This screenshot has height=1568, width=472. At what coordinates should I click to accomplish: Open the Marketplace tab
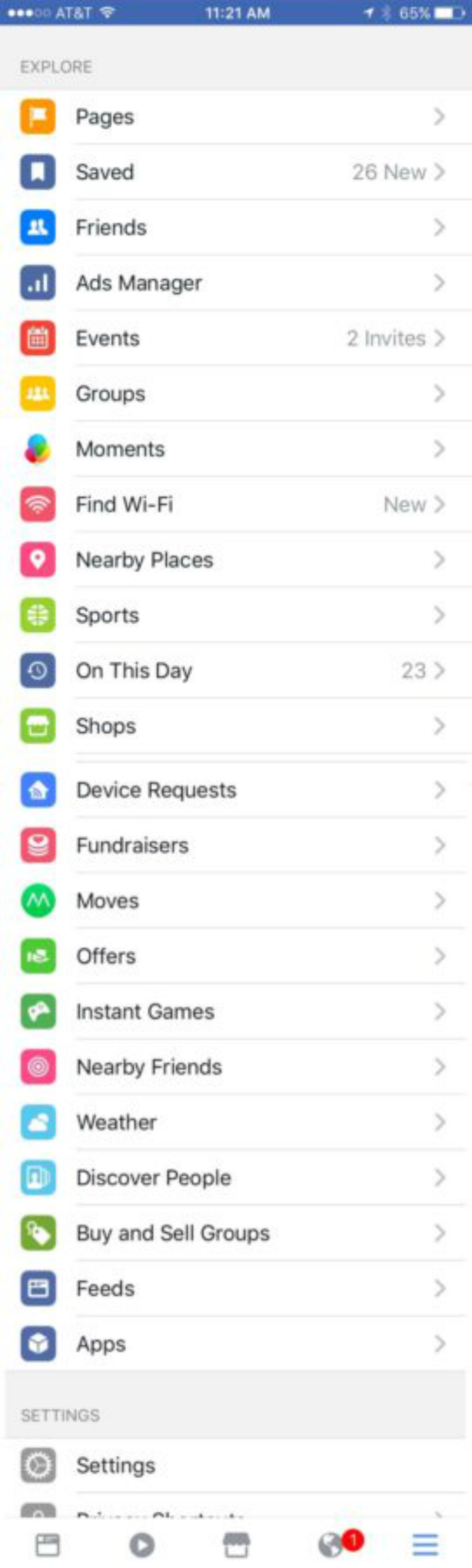click(x=236, y=1544)
